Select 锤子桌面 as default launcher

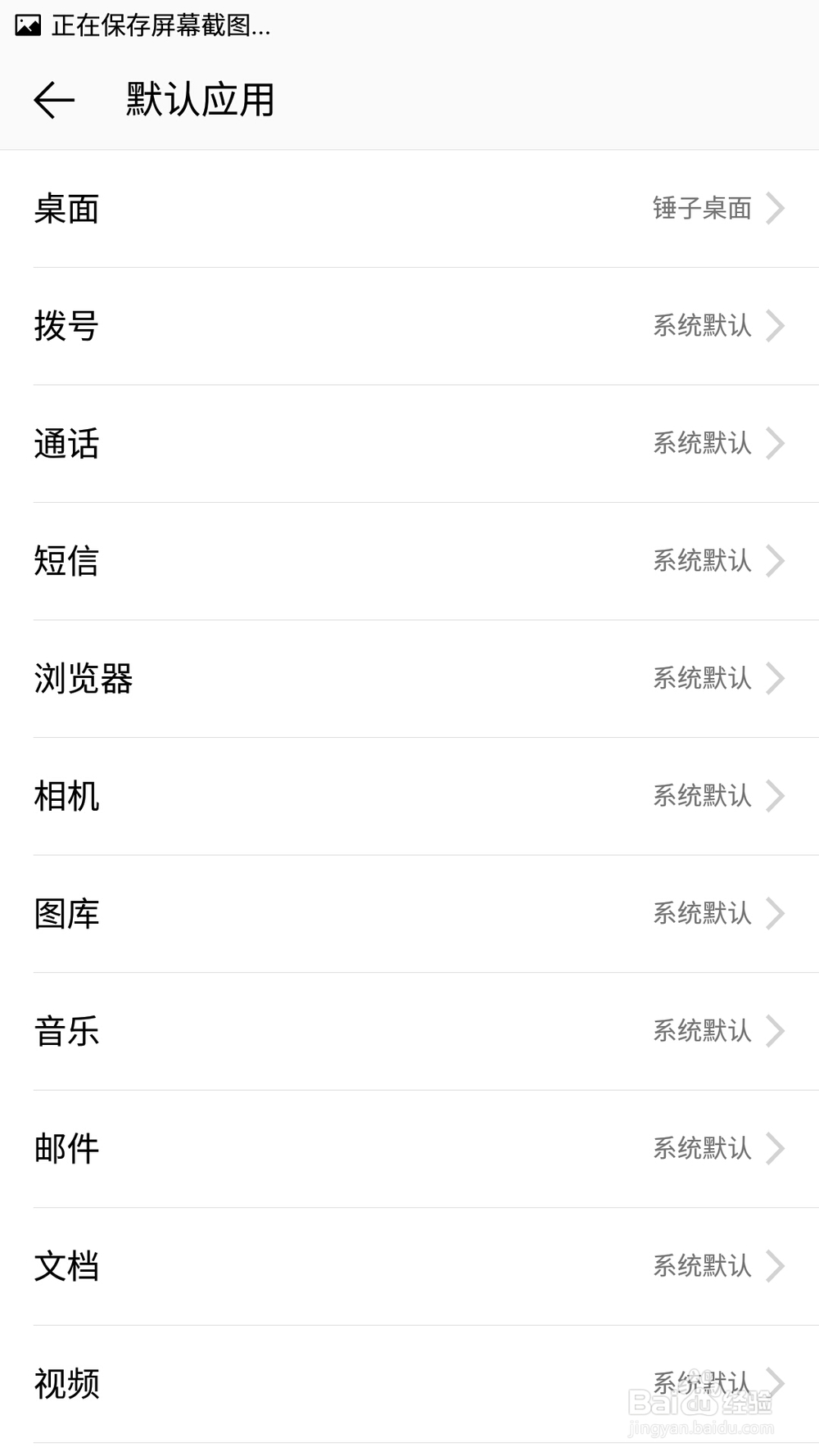701,210
